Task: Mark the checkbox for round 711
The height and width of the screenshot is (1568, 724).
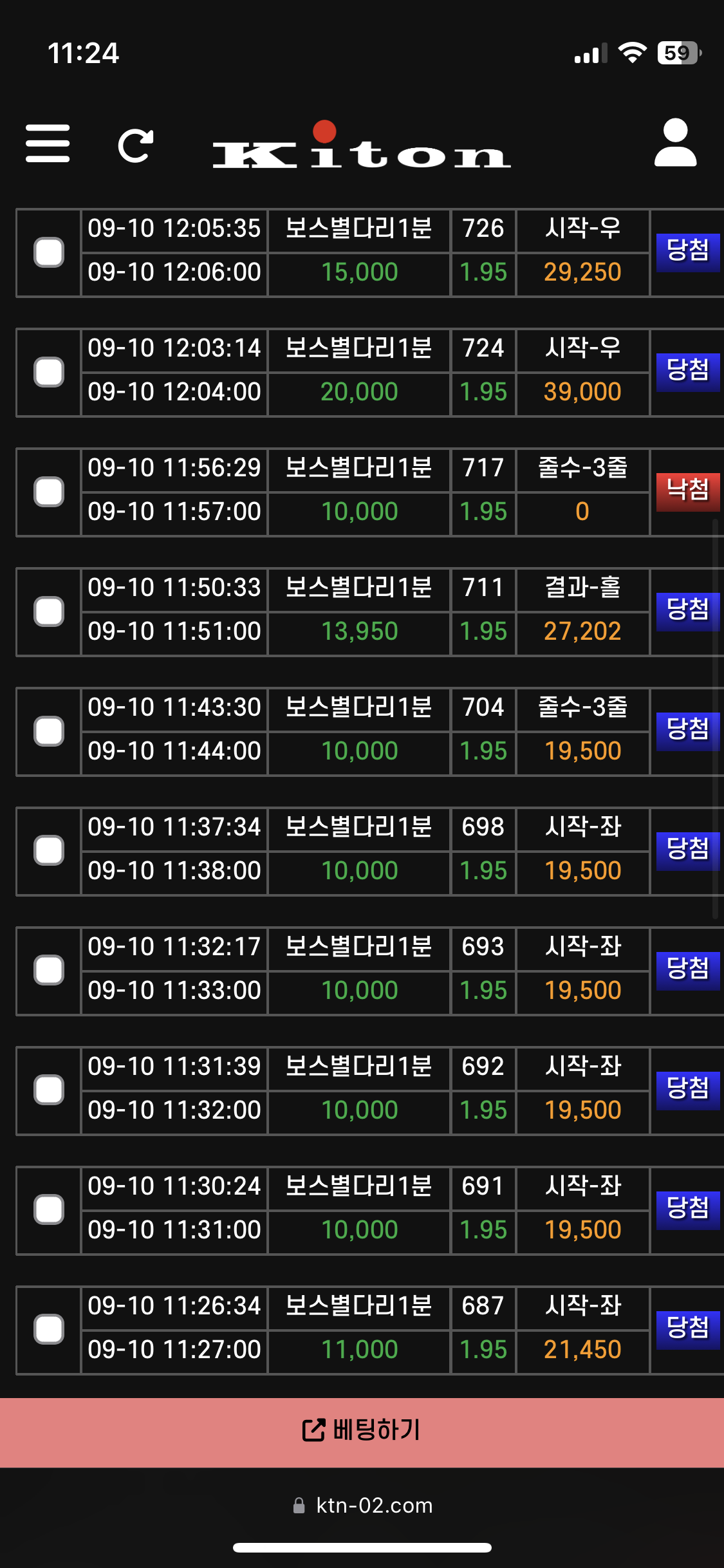Action: pyautogui.click(x=49, y=611)
